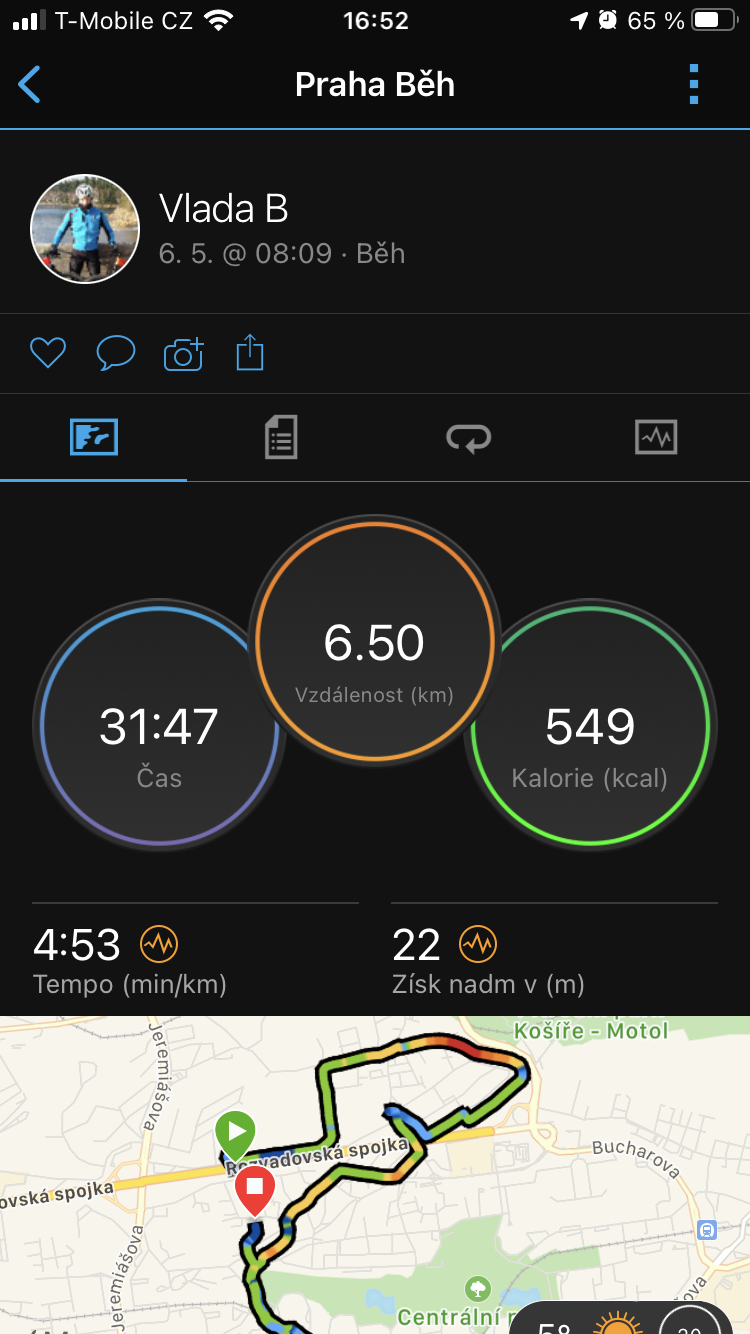
Task: Add a photo with the camera icon
Action: (183, 354)
